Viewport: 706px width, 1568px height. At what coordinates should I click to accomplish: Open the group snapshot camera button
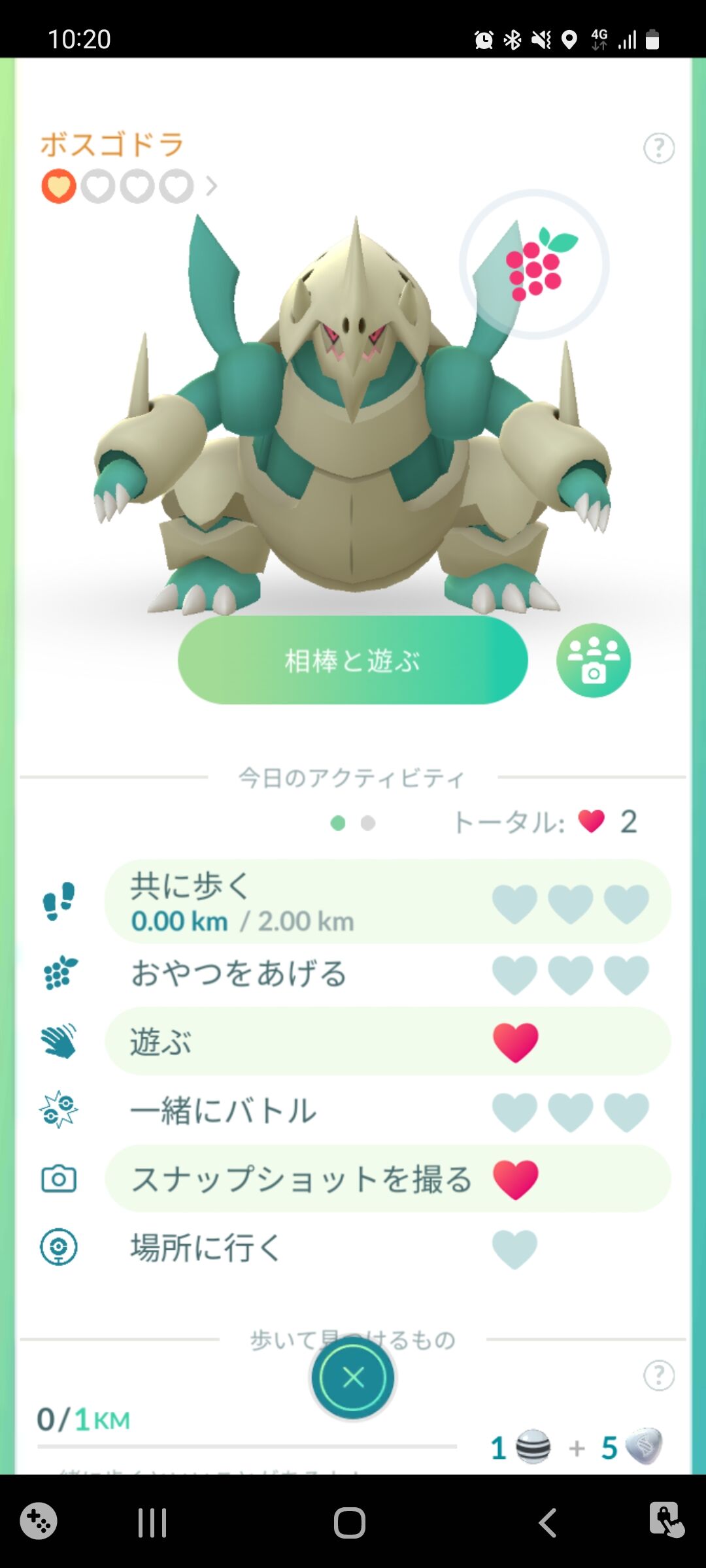pos(594,661)
